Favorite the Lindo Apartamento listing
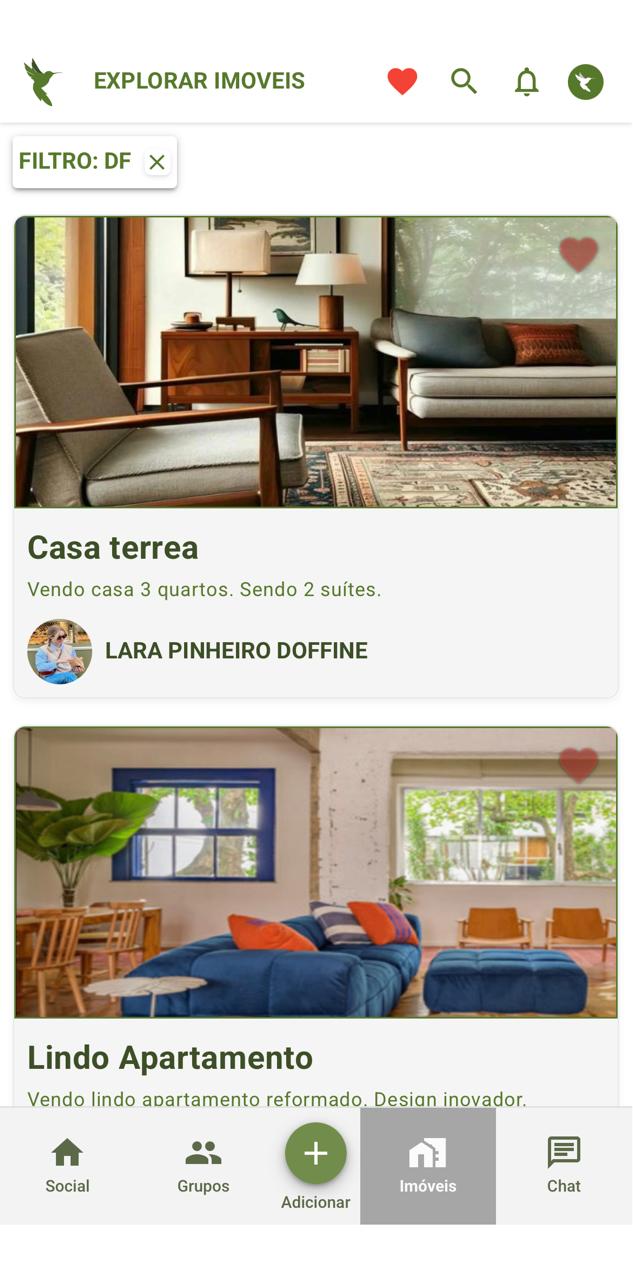Image resolution: width=633 pixels, height=1280 pixels. pos(578,764)
